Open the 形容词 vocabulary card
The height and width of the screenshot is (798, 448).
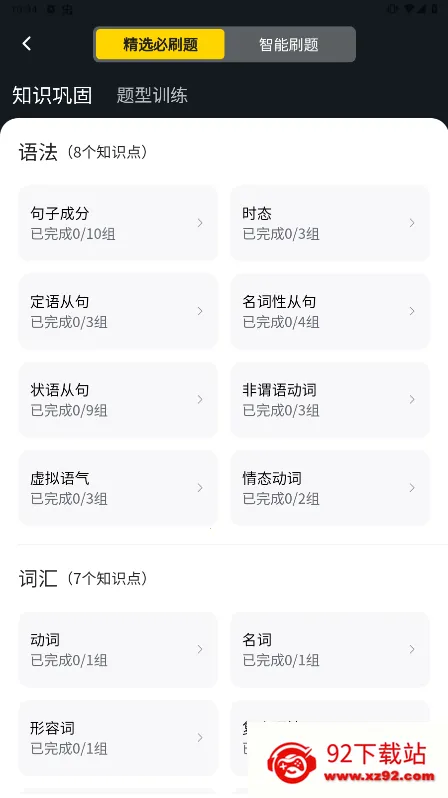click(x=118, y=738)
